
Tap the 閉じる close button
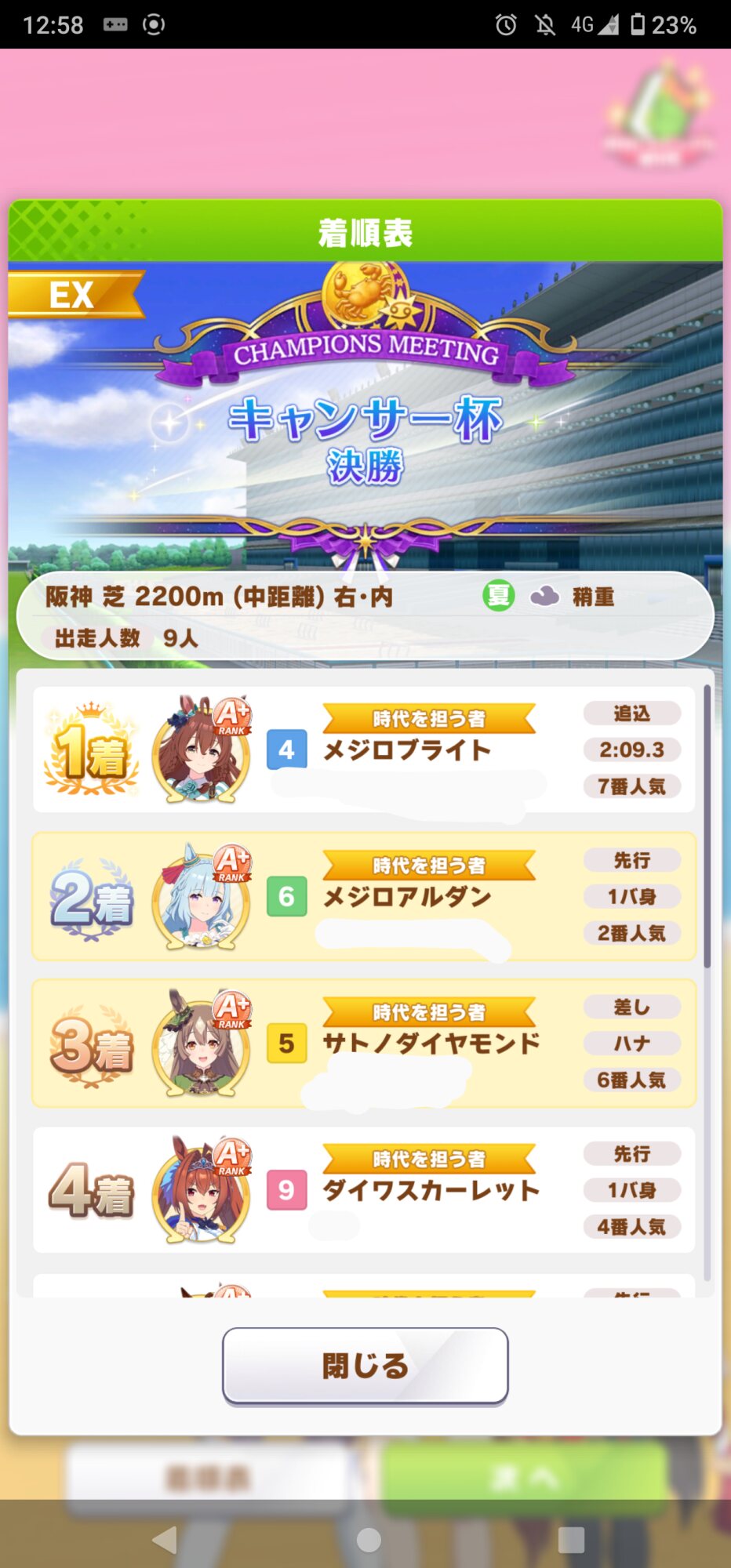(365, 1366)
